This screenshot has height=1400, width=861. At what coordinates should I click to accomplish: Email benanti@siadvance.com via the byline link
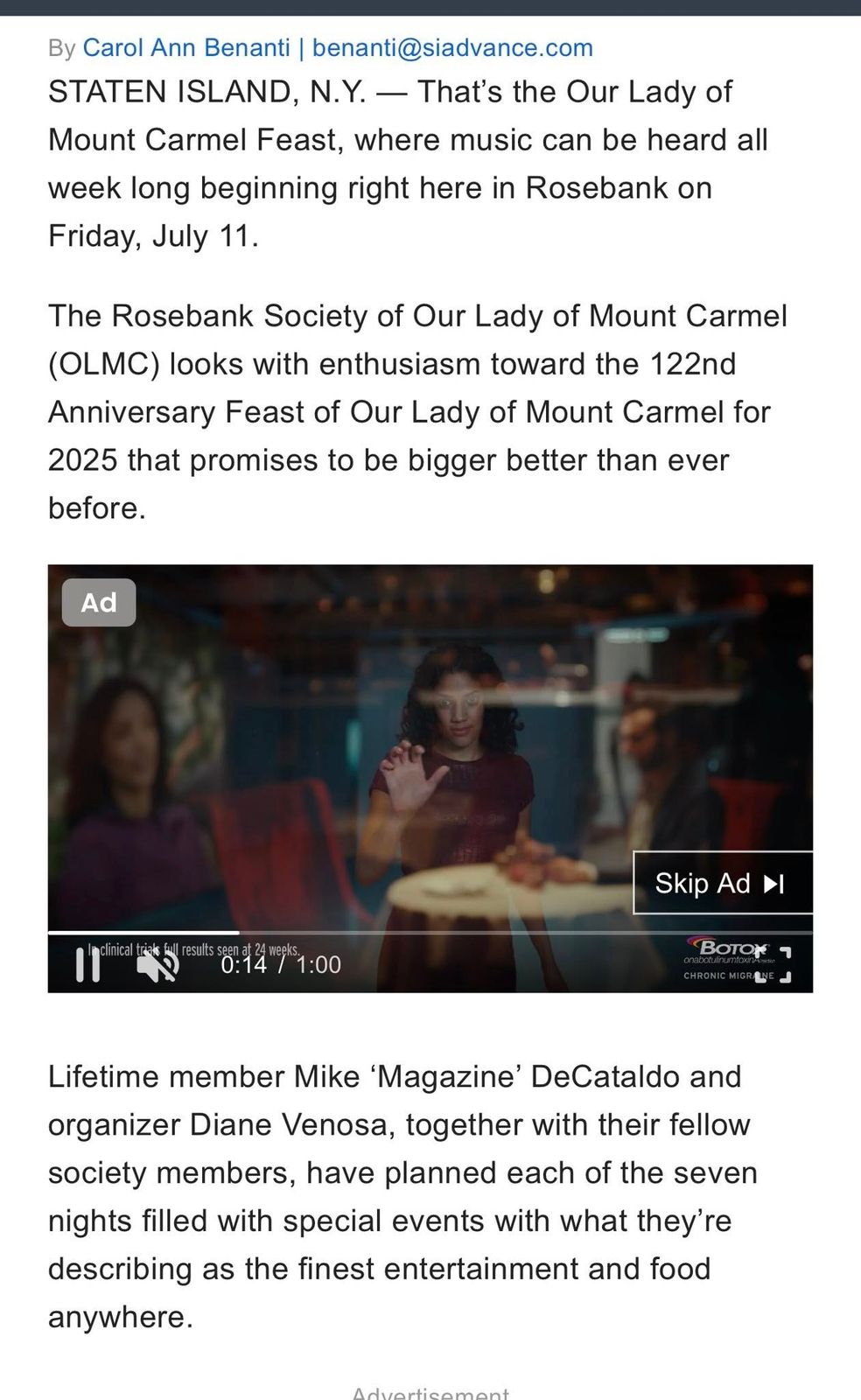(452, 47)
